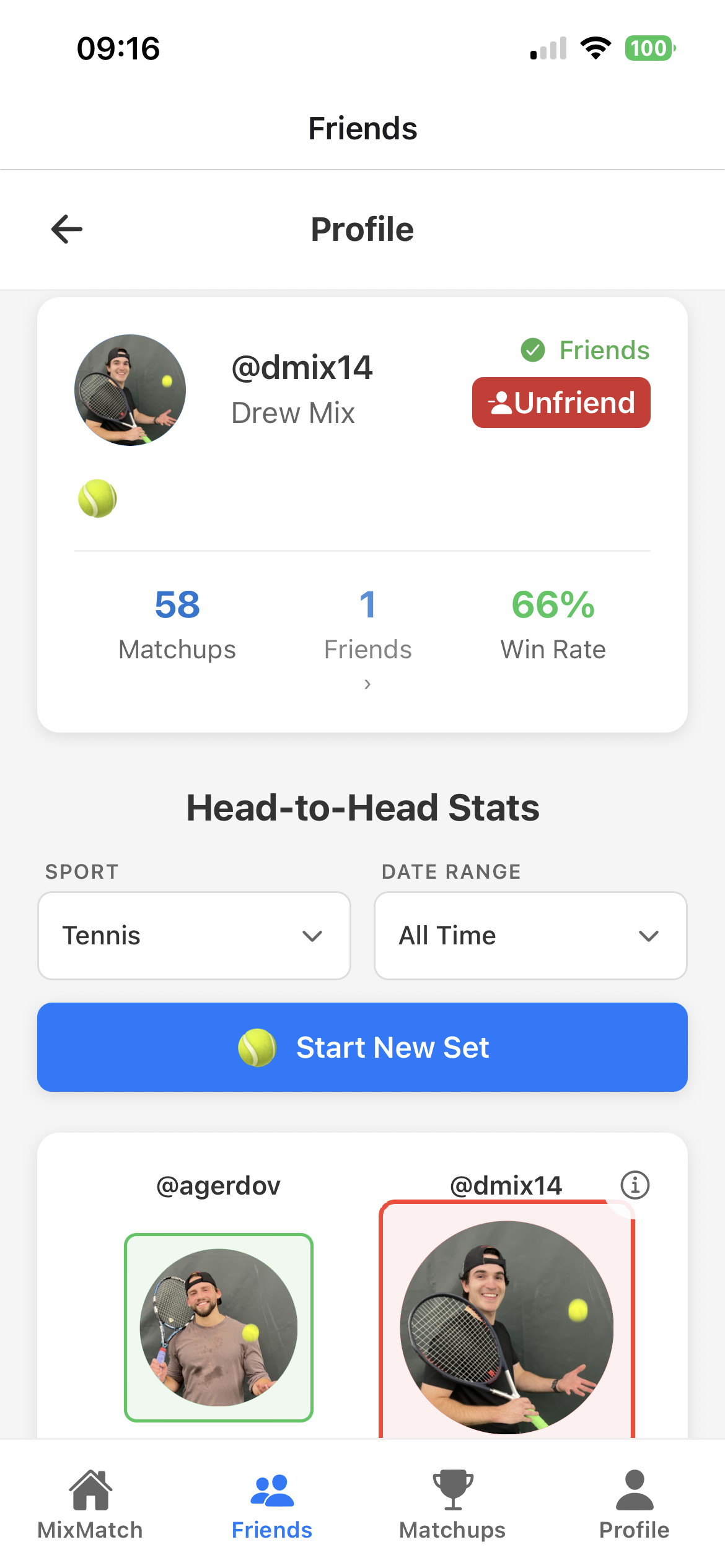
Task: Open the Sport dropdown showing Tennis
Action: click(194, 935)
